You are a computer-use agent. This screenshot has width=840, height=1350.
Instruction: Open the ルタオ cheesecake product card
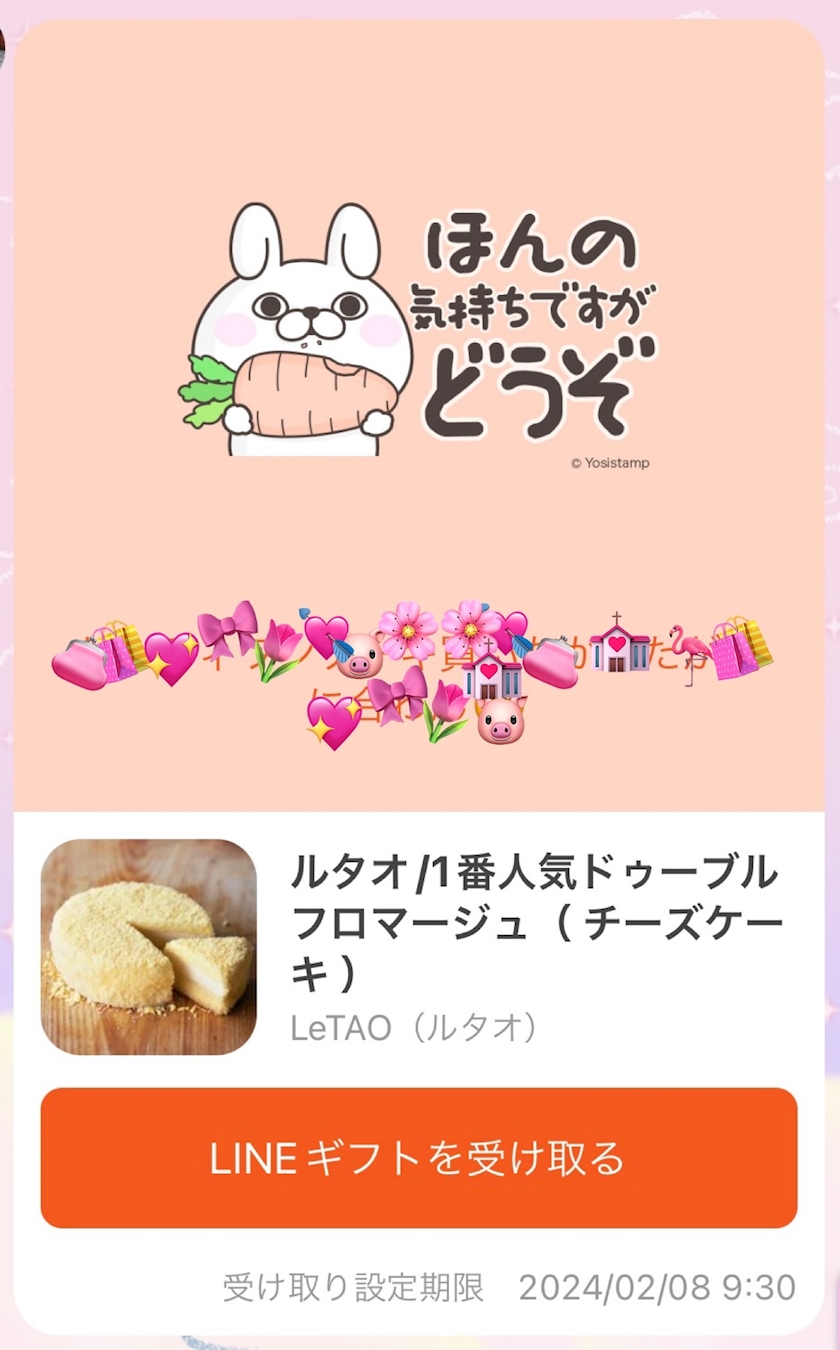pyautogui.click(x=418, y=946)
